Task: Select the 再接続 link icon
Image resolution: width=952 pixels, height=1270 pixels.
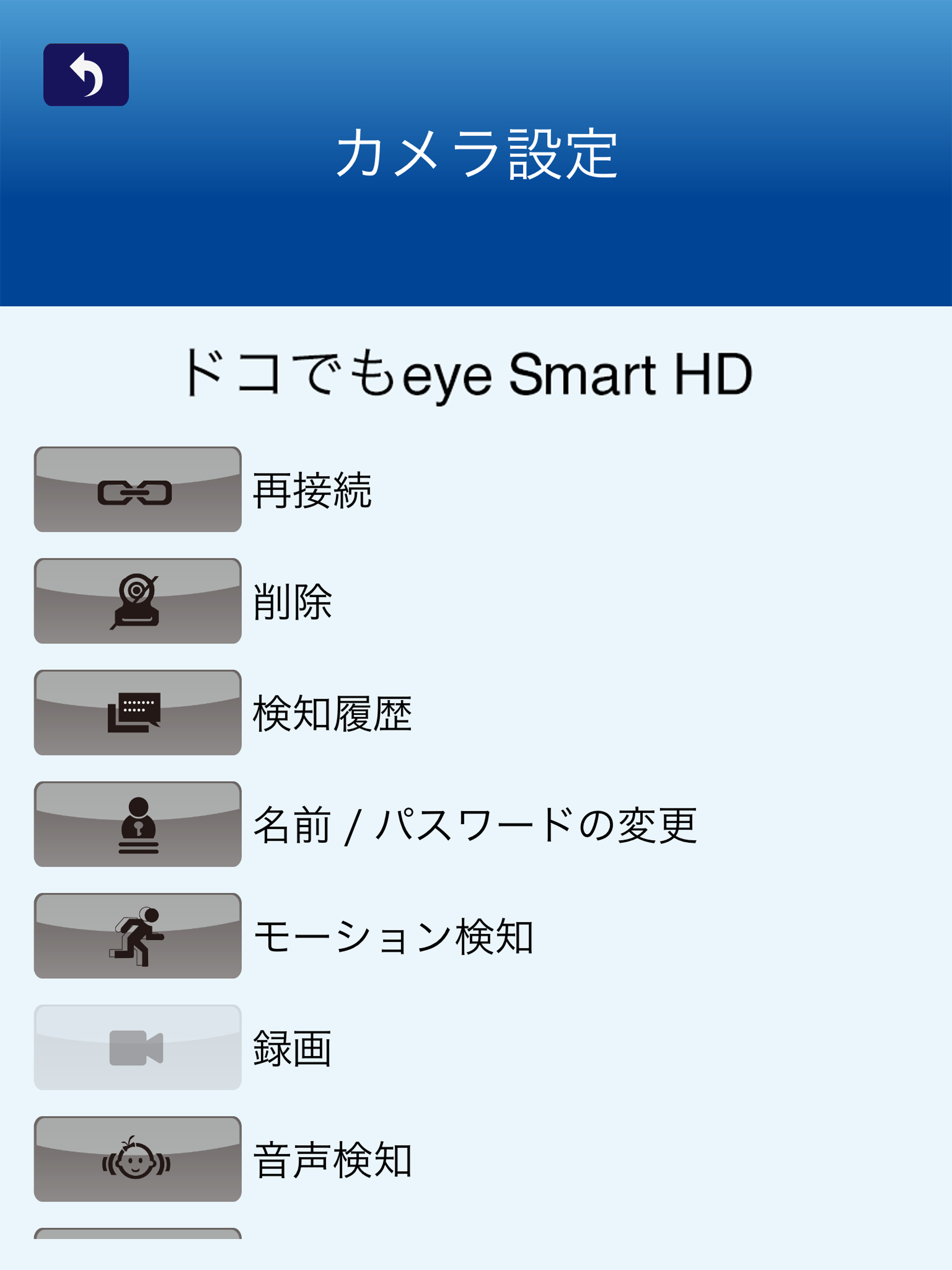Action: [x=138, y=491]
